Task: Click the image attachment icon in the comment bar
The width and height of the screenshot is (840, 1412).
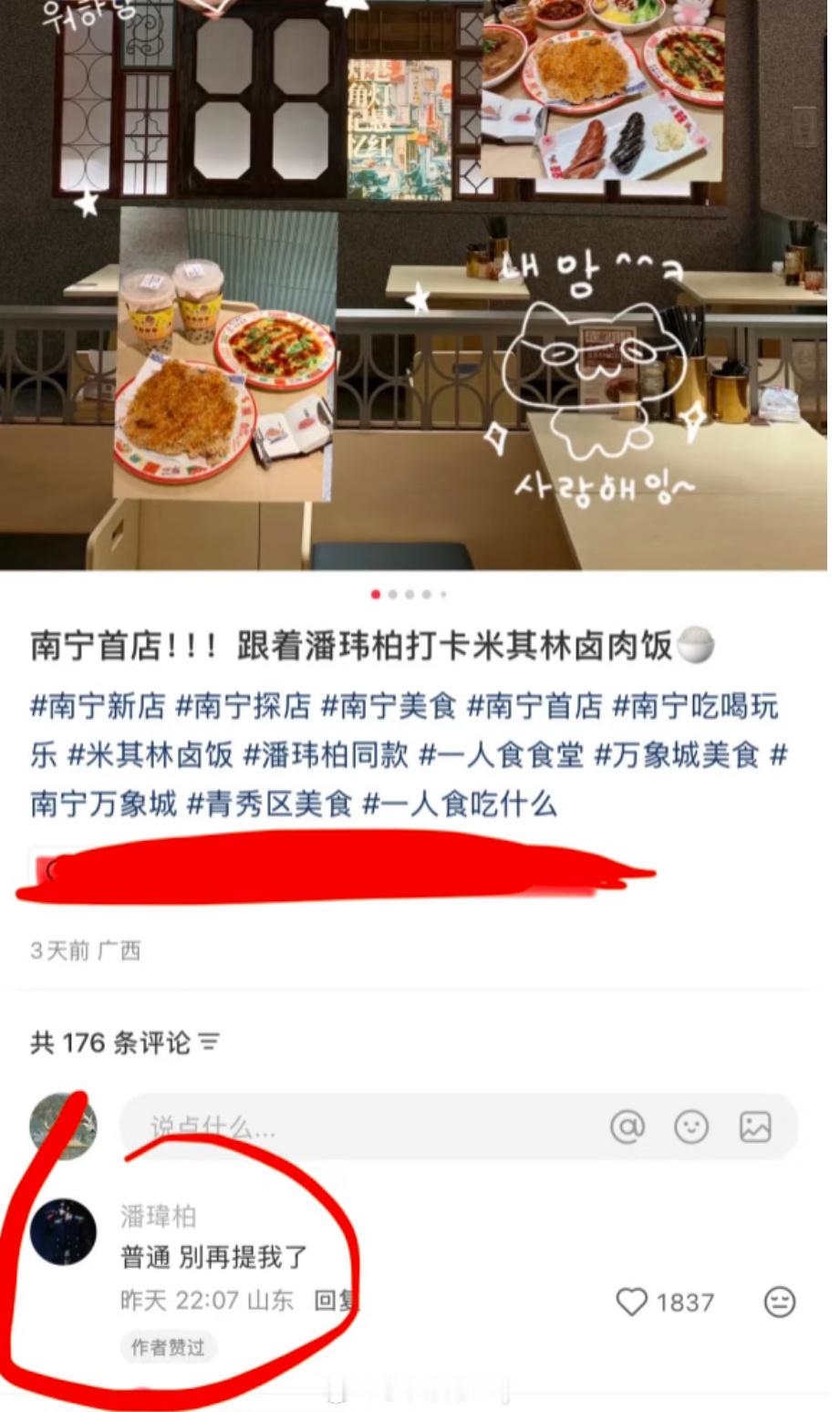Action: [757, 1126]
